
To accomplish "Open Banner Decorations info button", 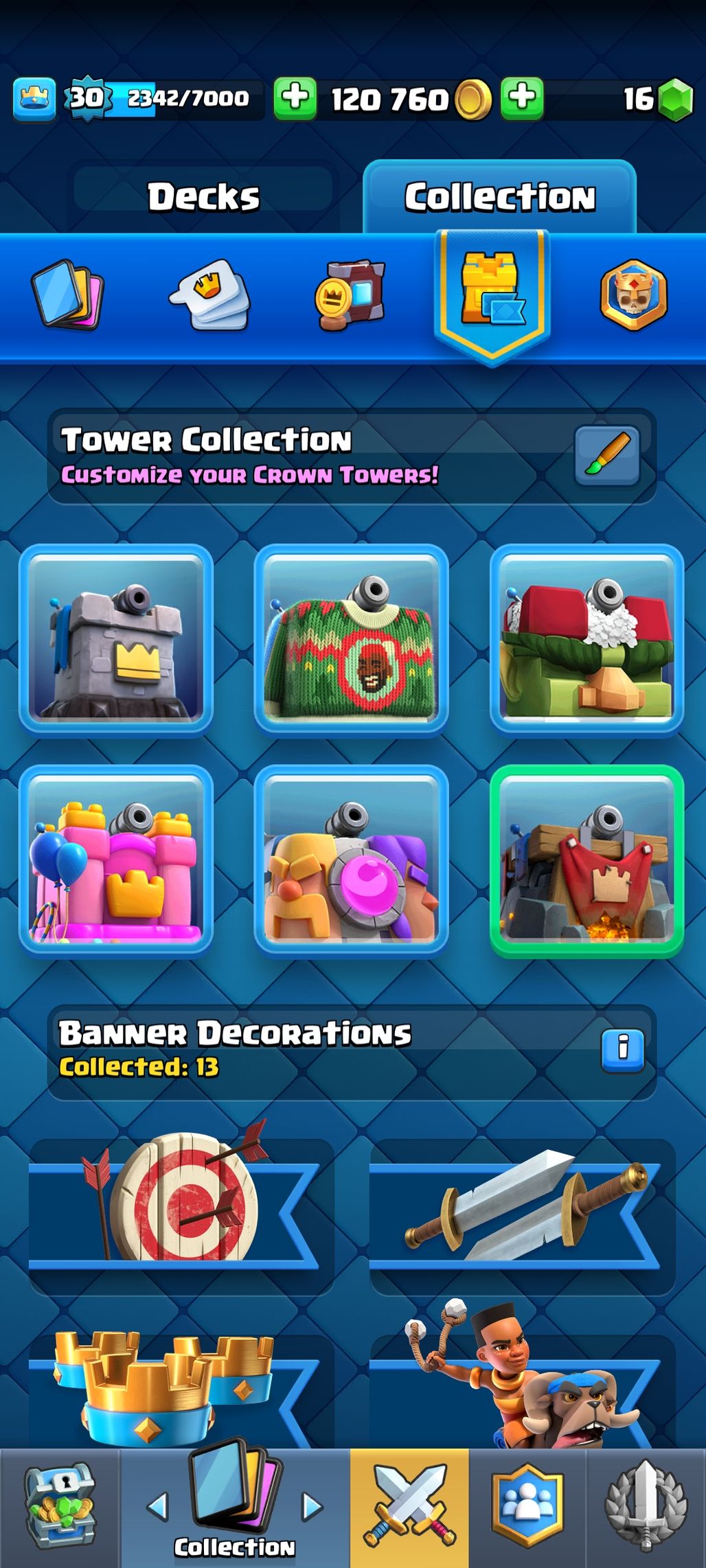I will [623, 1048].
